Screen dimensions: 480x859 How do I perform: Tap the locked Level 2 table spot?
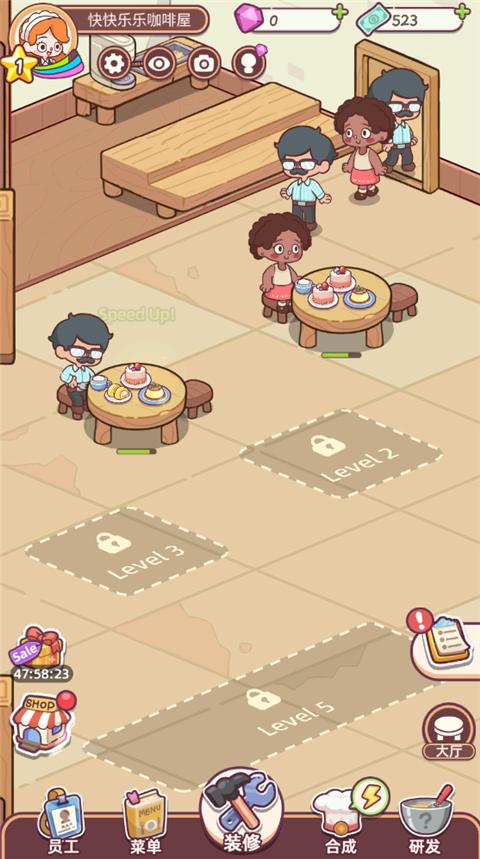click(x=341, y=454)
